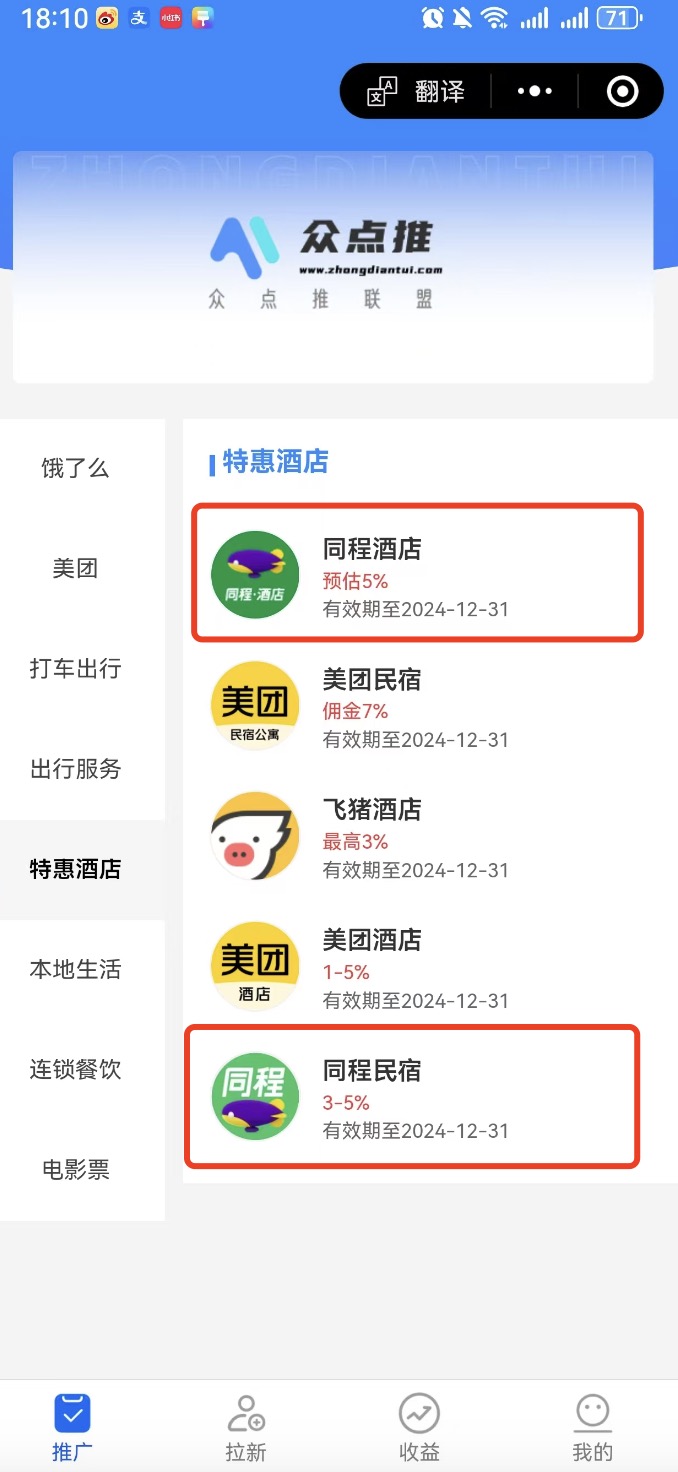View the 飞猪酒店 promotion

point(416,838)
